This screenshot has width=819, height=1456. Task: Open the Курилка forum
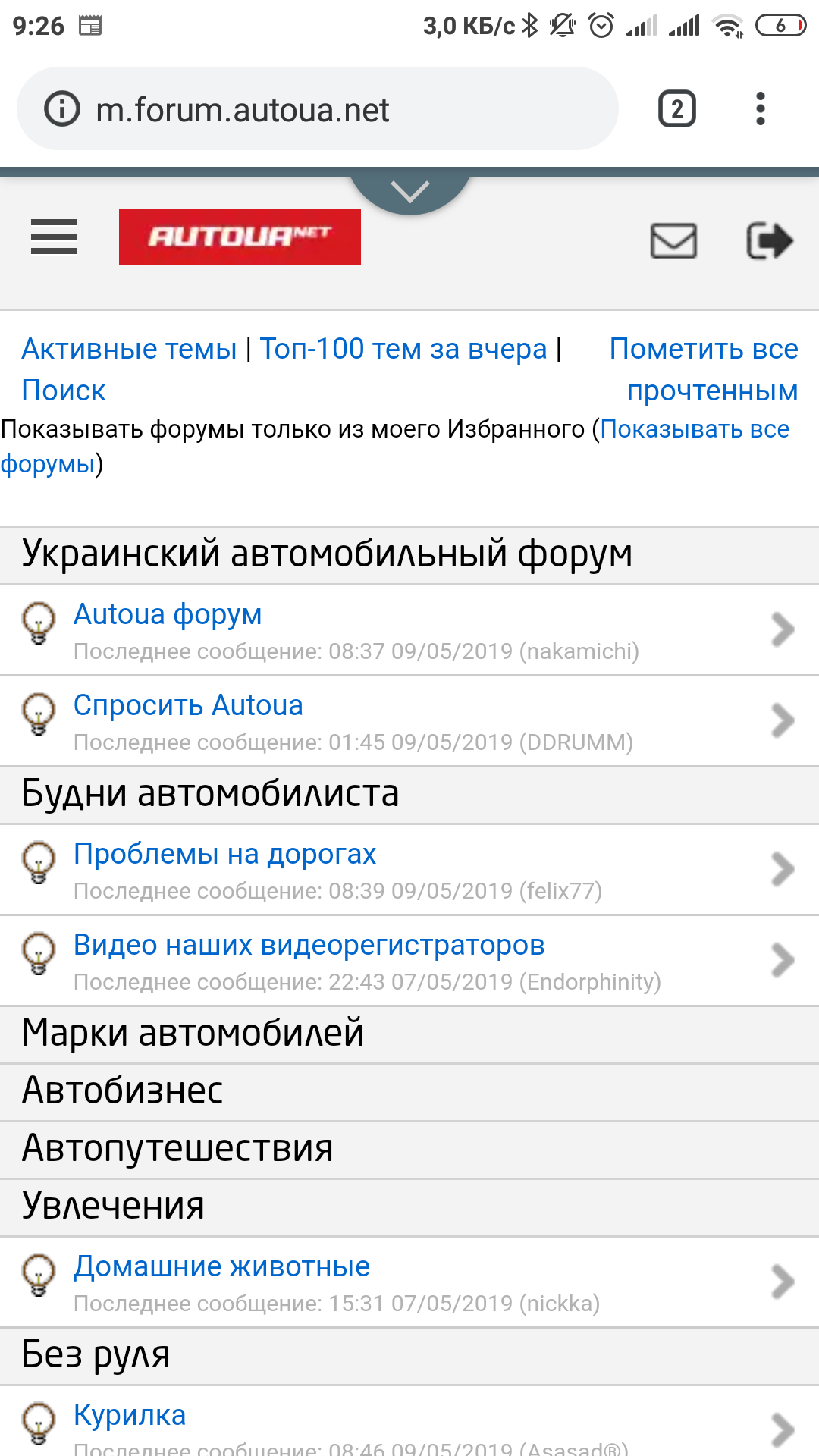click(x=130, y=1415)
